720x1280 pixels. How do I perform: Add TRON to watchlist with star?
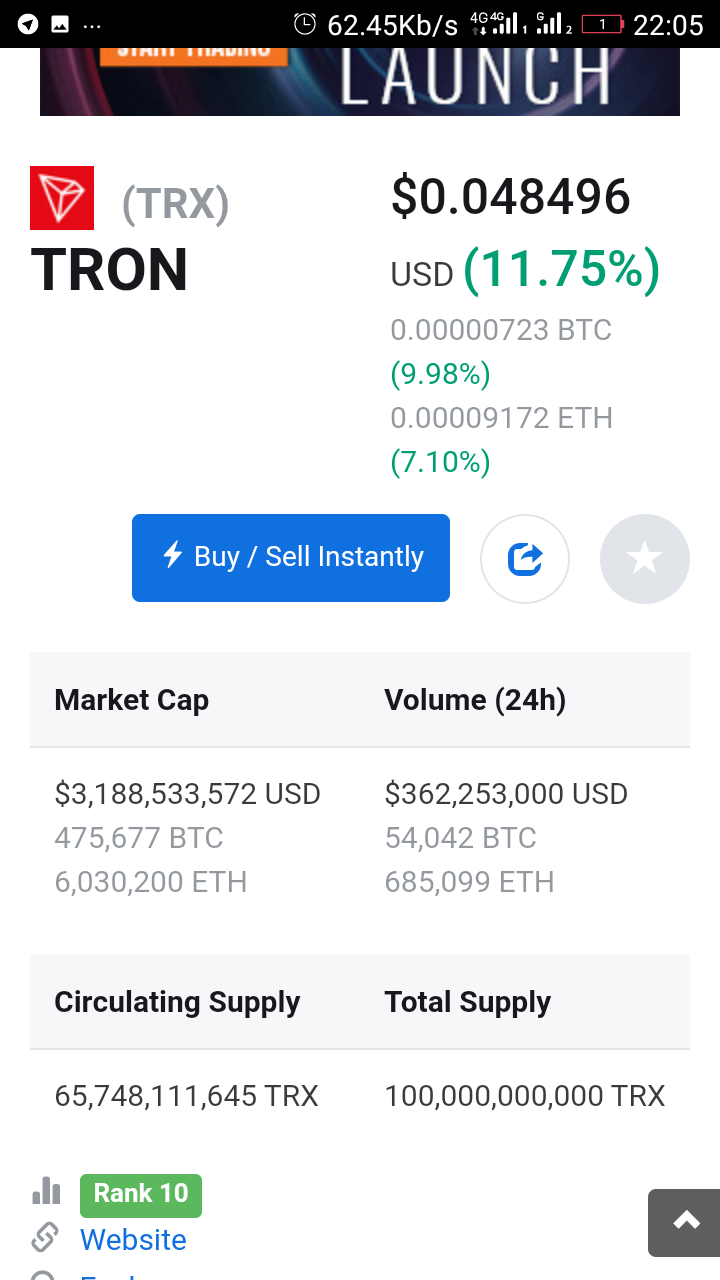pos(644,559)
